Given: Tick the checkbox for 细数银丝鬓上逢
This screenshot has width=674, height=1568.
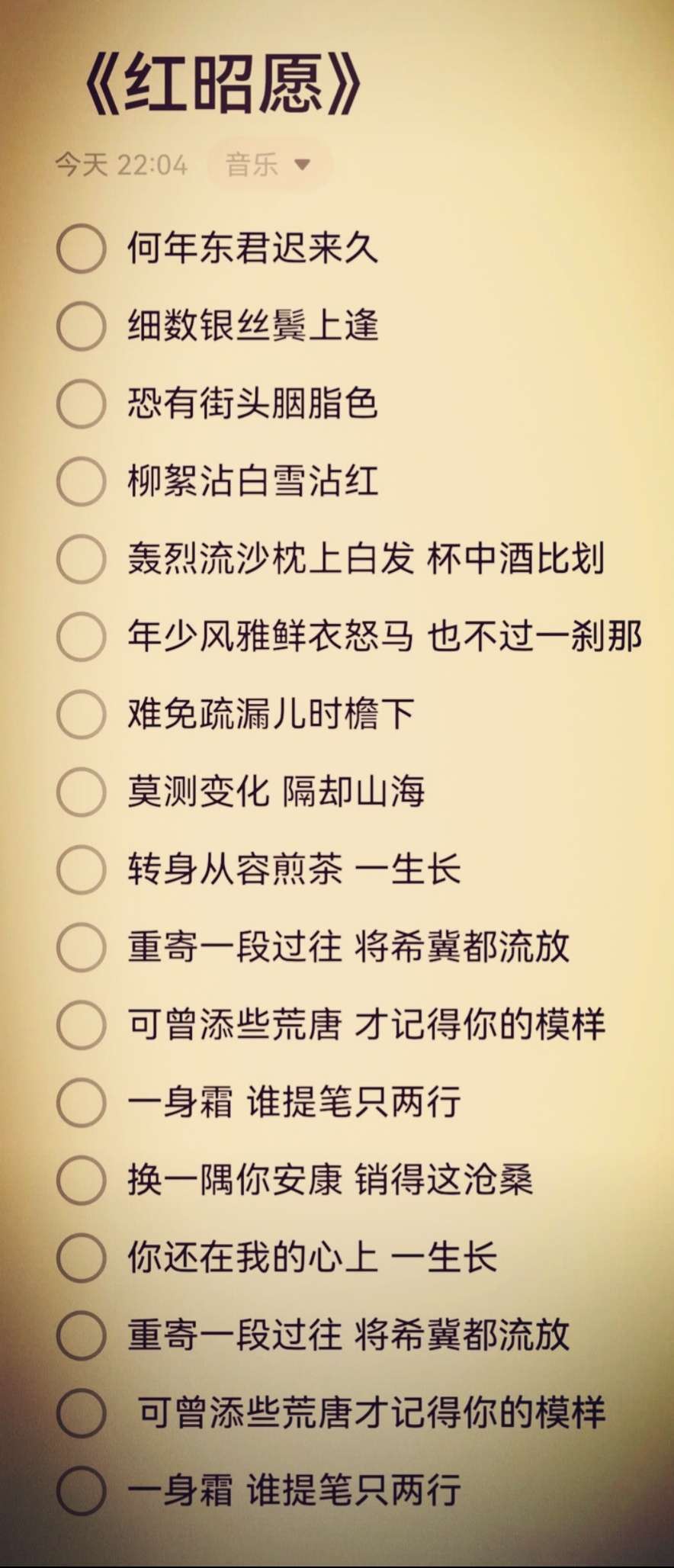Looking at the screenshot, I should point(81,326).
